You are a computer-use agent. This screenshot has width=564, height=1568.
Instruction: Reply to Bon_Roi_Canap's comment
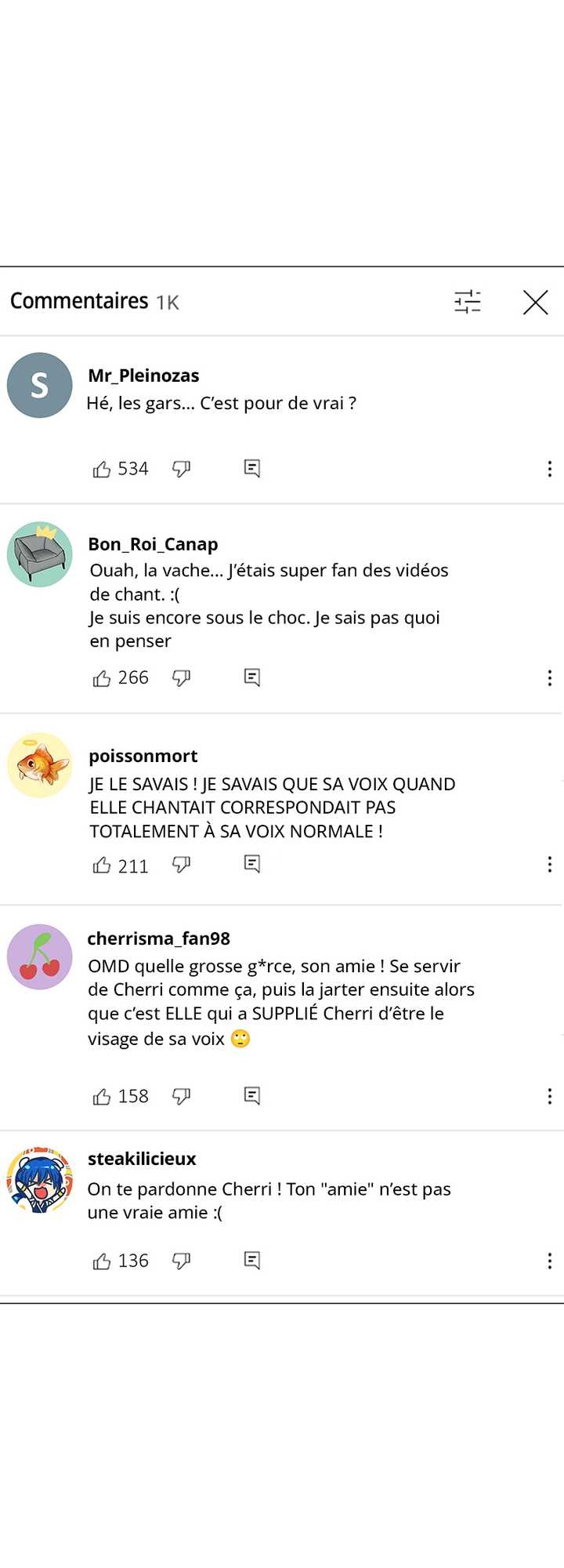click(251, 677)
